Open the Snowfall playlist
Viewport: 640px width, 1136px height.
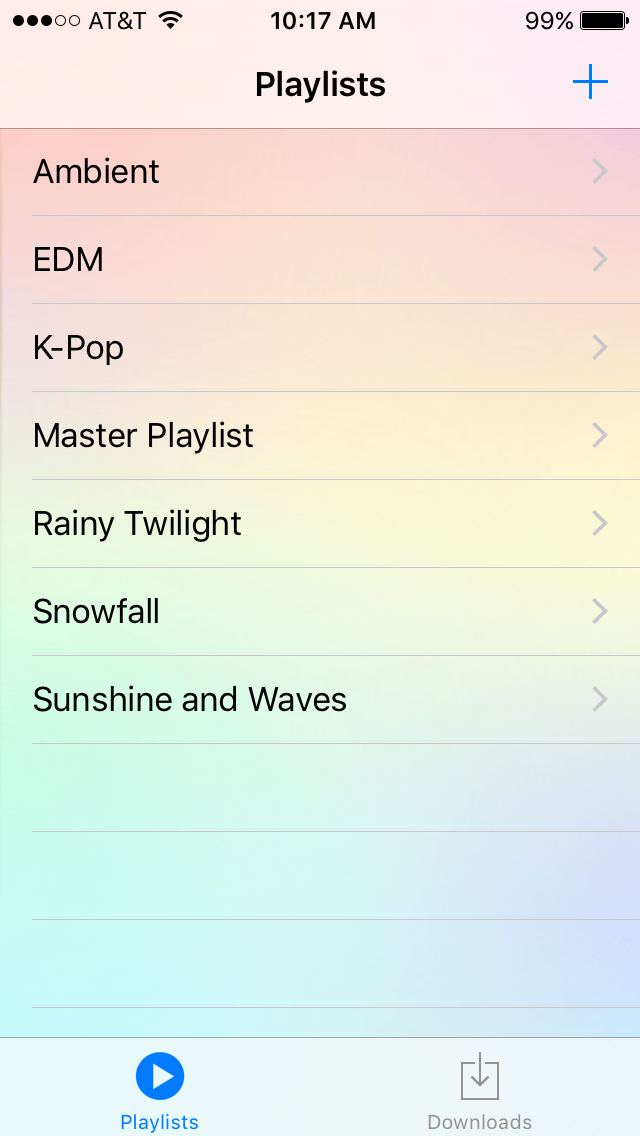pyautogui.click(x=320, y=612)
